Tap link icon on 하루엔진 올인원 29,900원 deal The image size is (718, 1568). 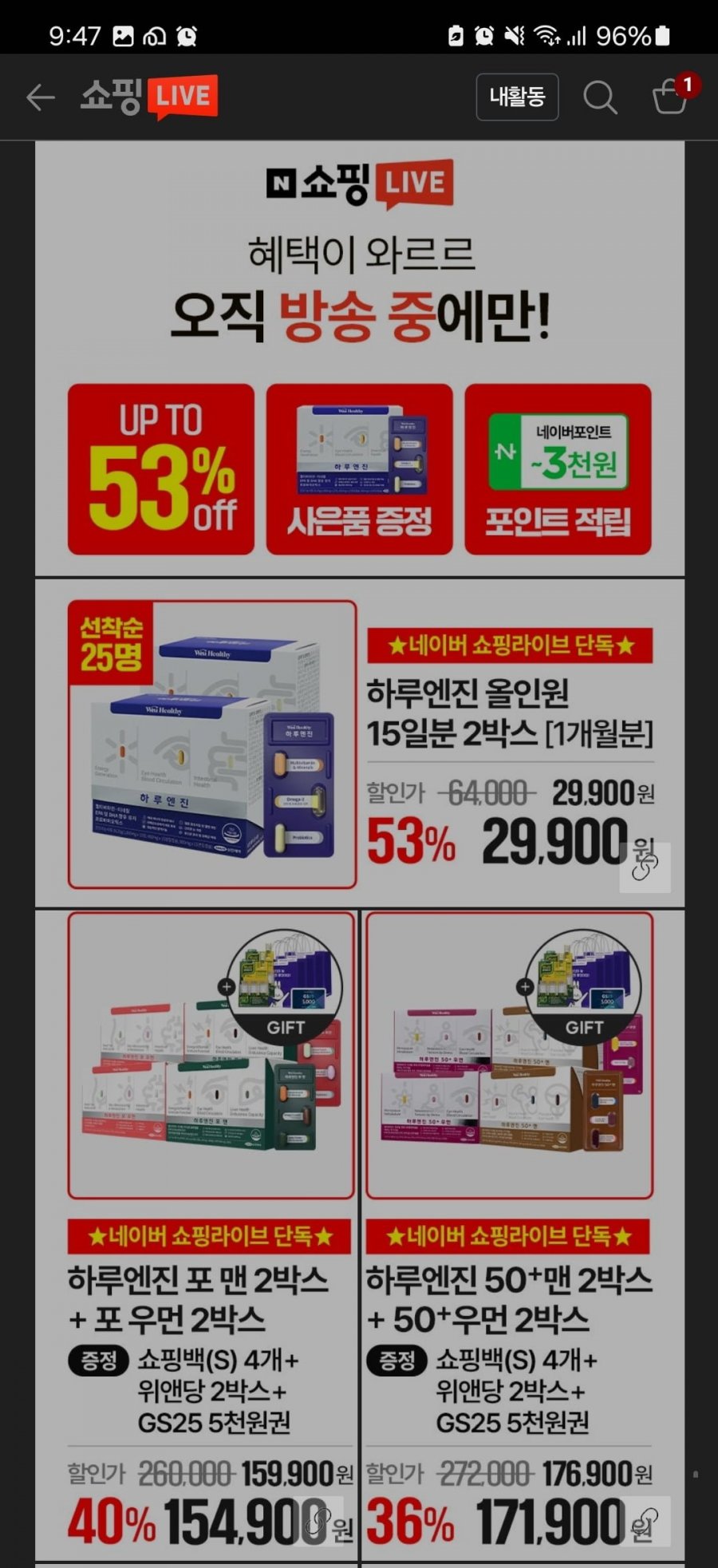click(x=645, y=867)
